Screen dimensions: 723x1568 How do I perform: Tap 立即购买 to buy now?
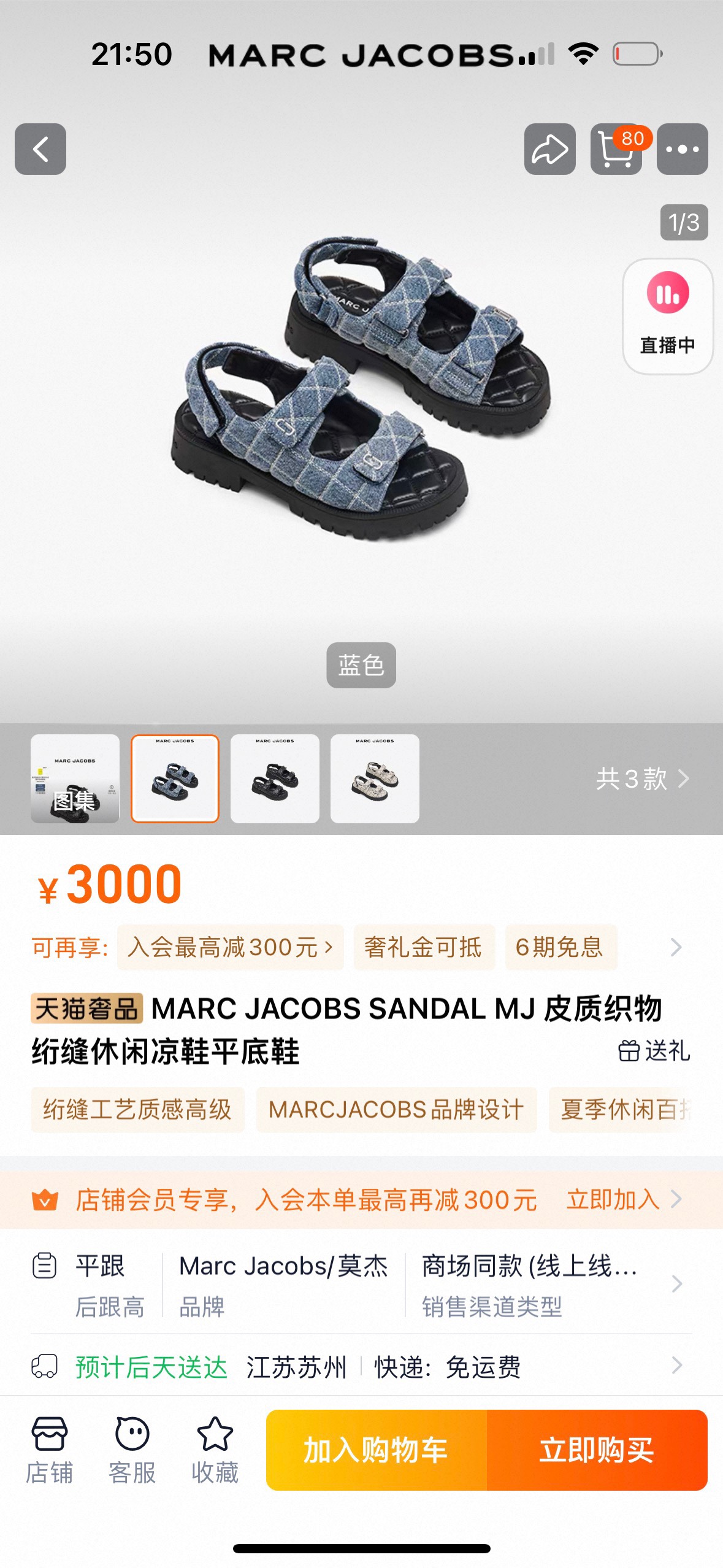597,1450
